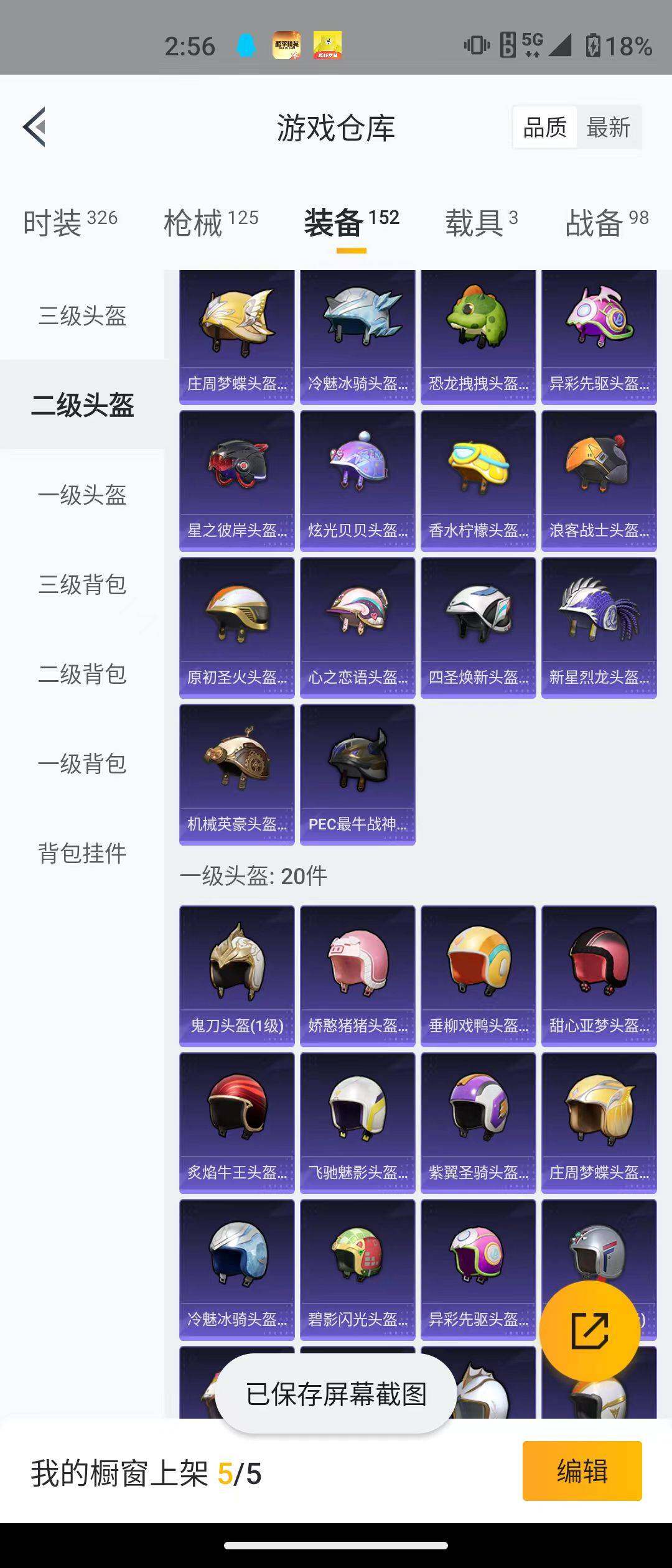The height and width of the screenshot is (1568, 672).
Task: Jump to 三级背包 category
Action: pyautogui.click(x=82, y=584)
